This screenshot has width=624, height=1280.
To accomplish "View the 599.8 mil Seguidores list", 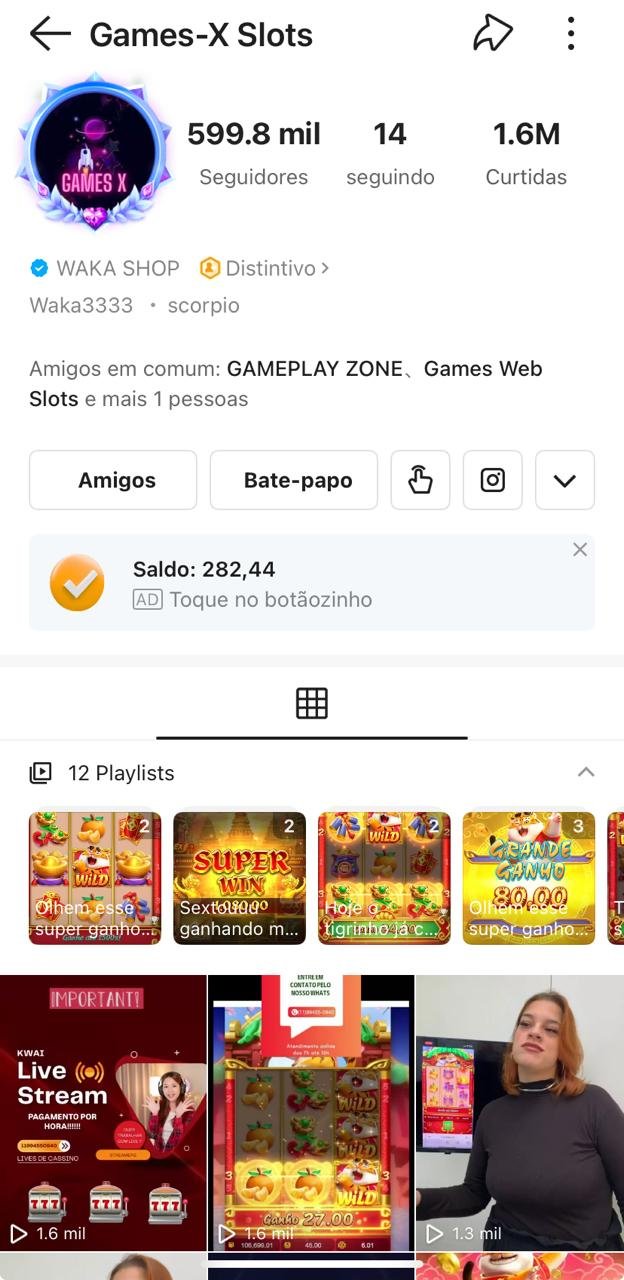I will (x=253, y=153).
